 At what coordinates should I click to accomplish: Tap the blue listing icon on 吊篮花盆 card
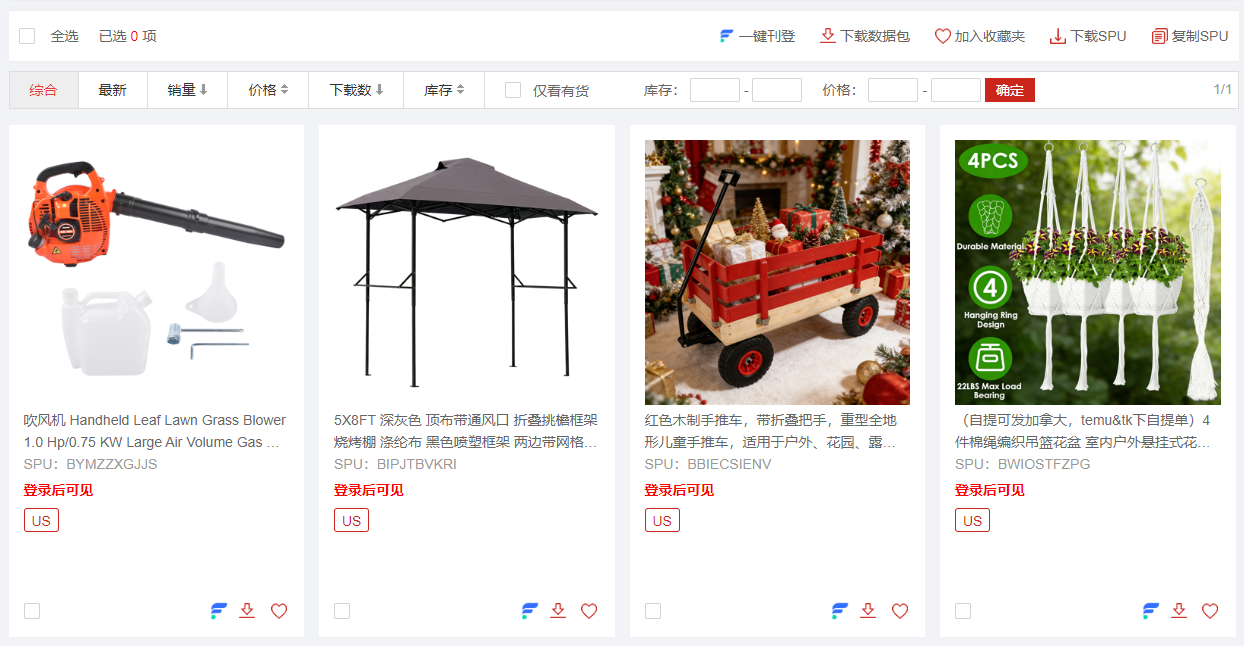[x=1151, y=611]
